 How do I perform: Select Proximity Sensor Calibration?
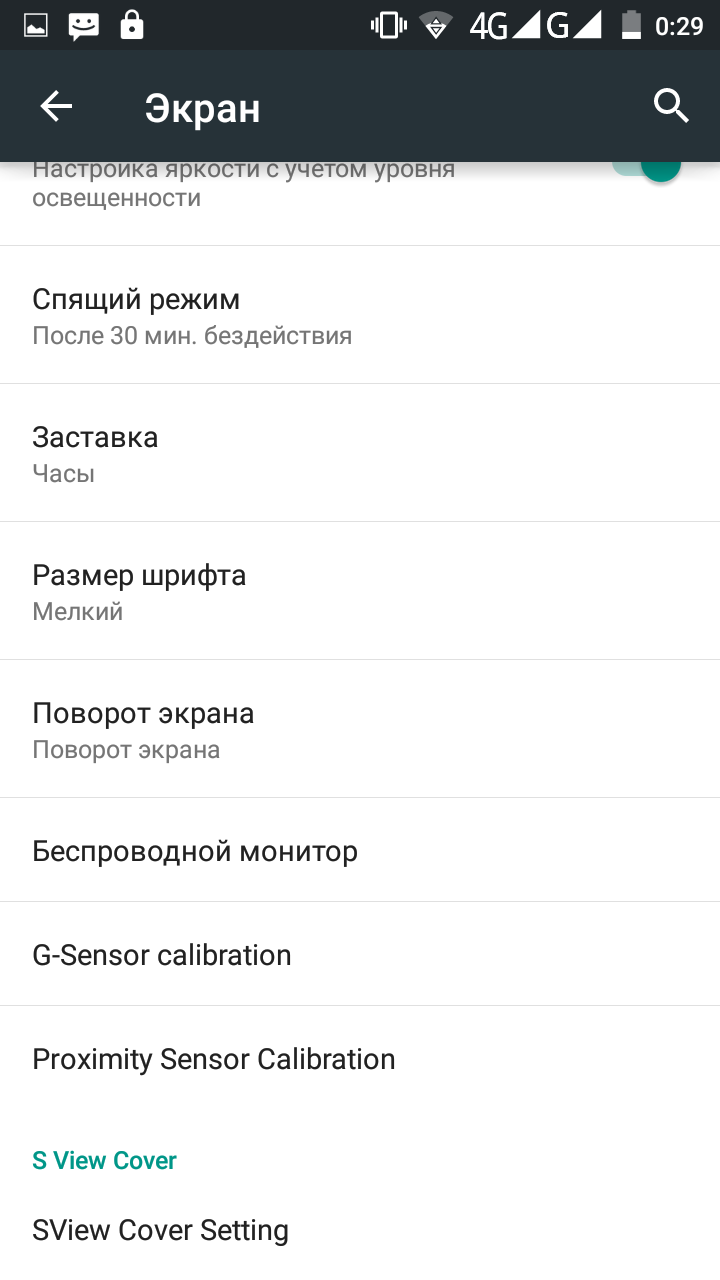pos(360,1058)
